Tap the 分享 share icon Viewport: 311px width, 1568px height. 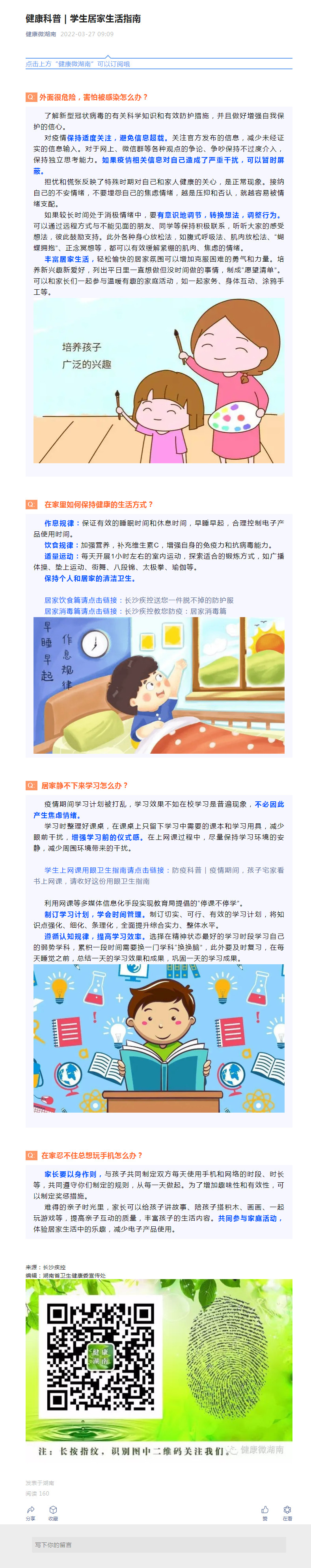pyautogui.click(x=30, y=1511)
